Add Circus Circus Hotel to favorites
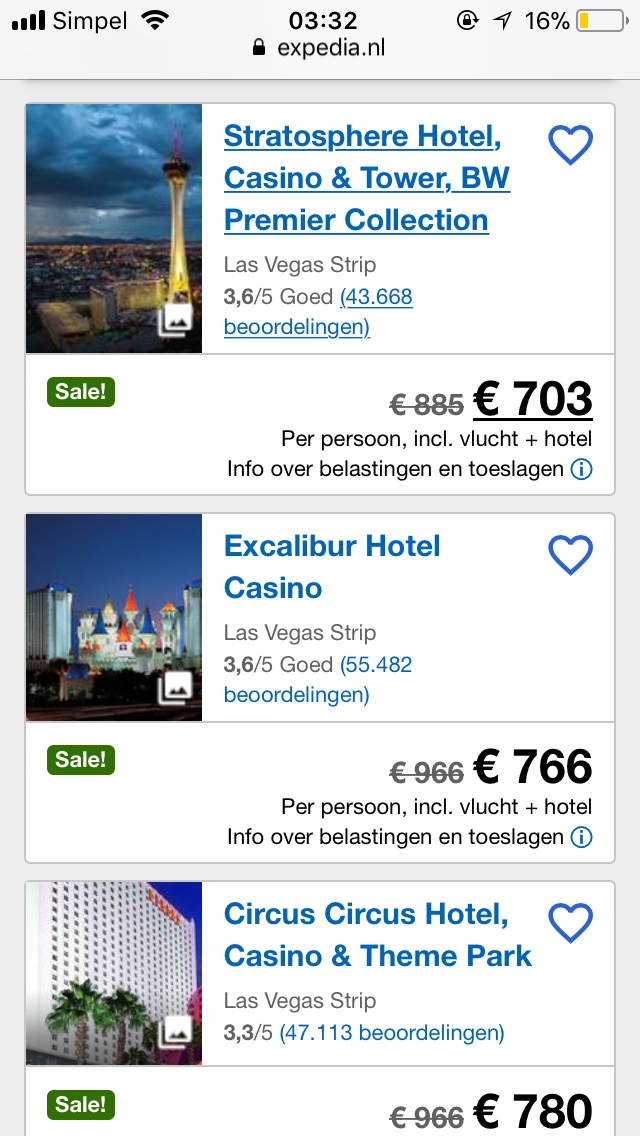The image size is (640, 1136). coord(571,923)
